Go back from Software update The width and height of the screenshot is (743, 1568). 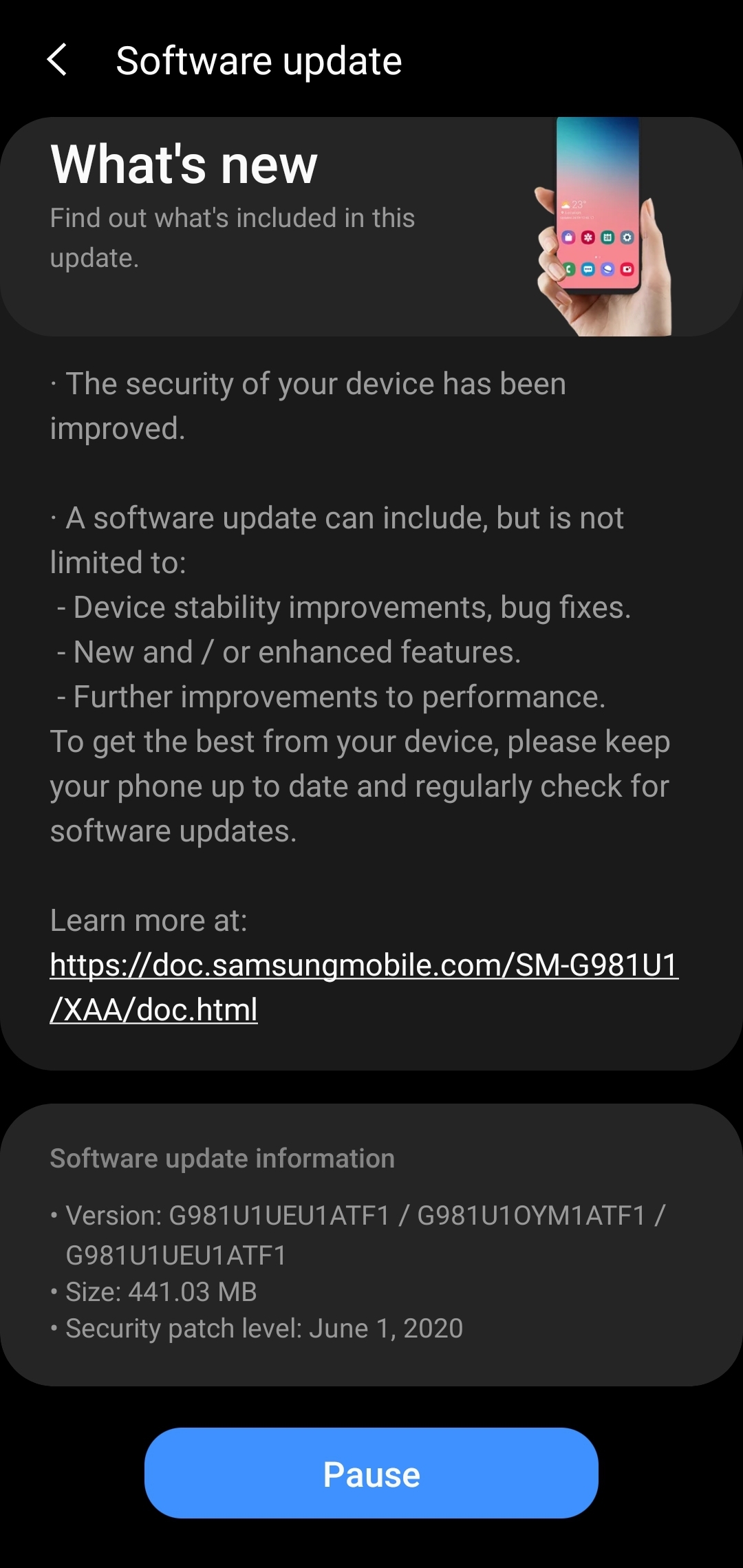point(57,60)
